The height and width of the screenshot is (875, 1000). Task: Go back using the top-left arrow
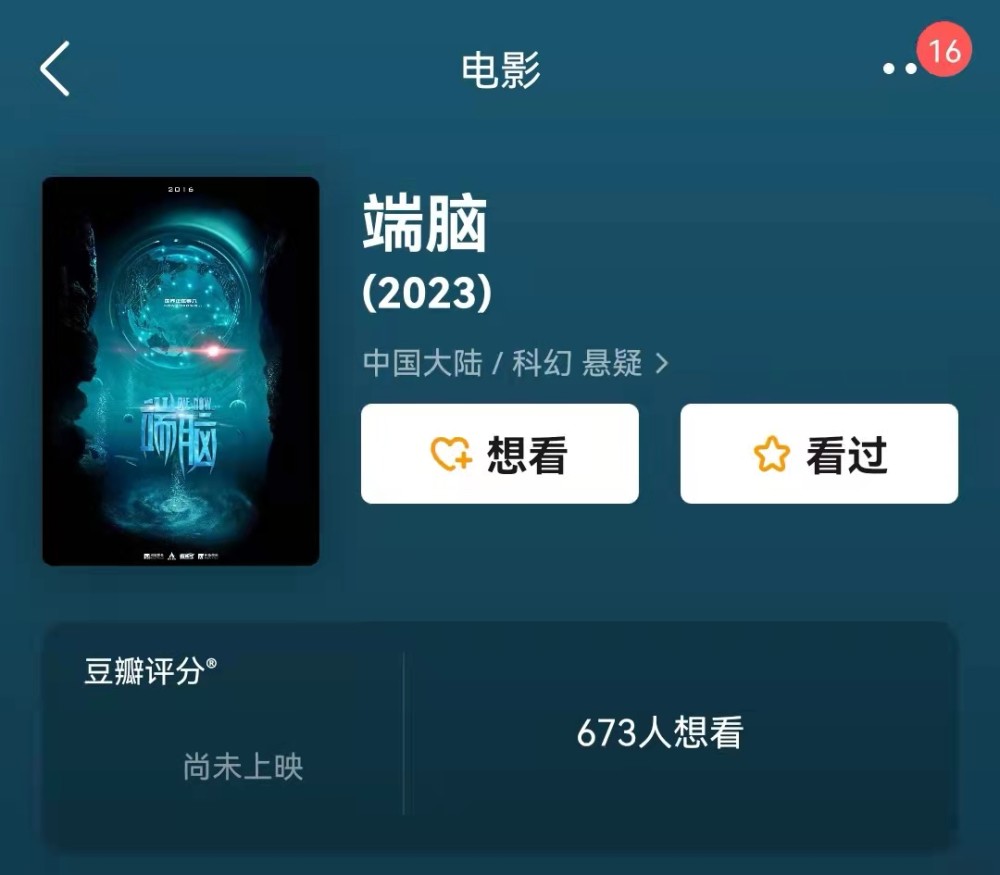55,69
